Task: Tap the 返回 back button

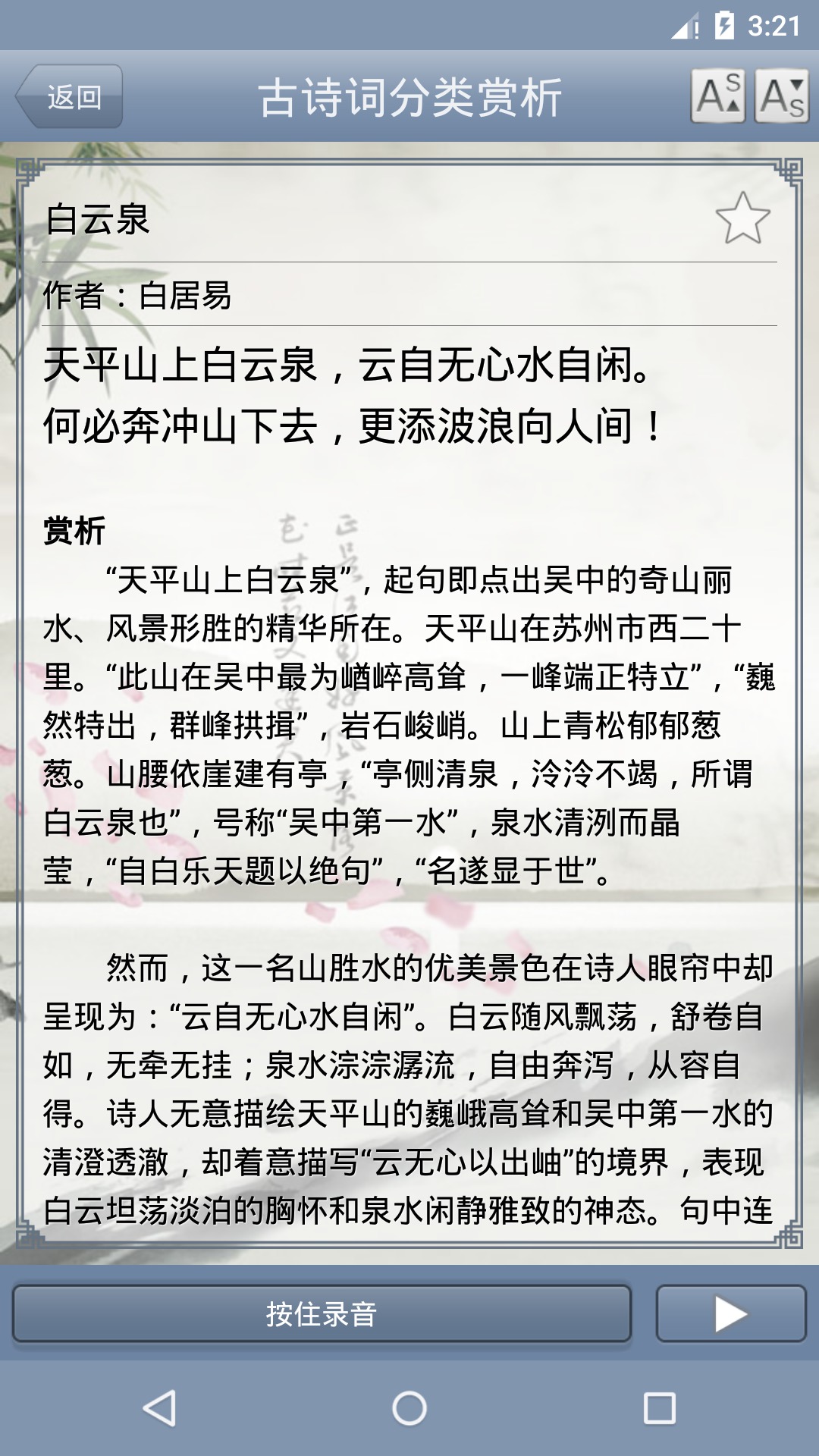Action: click(70, 96)
